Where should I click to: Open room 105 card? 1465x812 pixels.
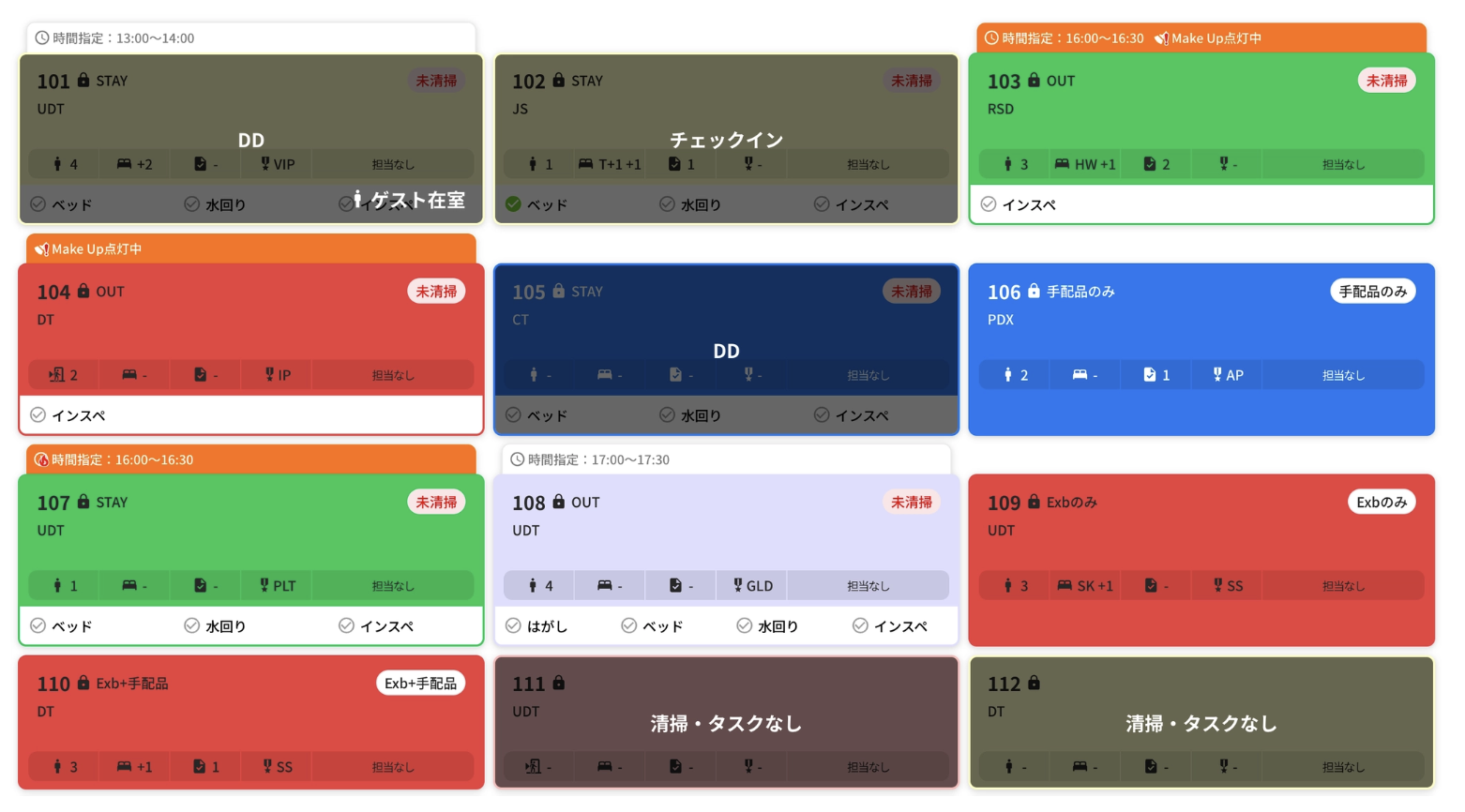tap(726, 349)
